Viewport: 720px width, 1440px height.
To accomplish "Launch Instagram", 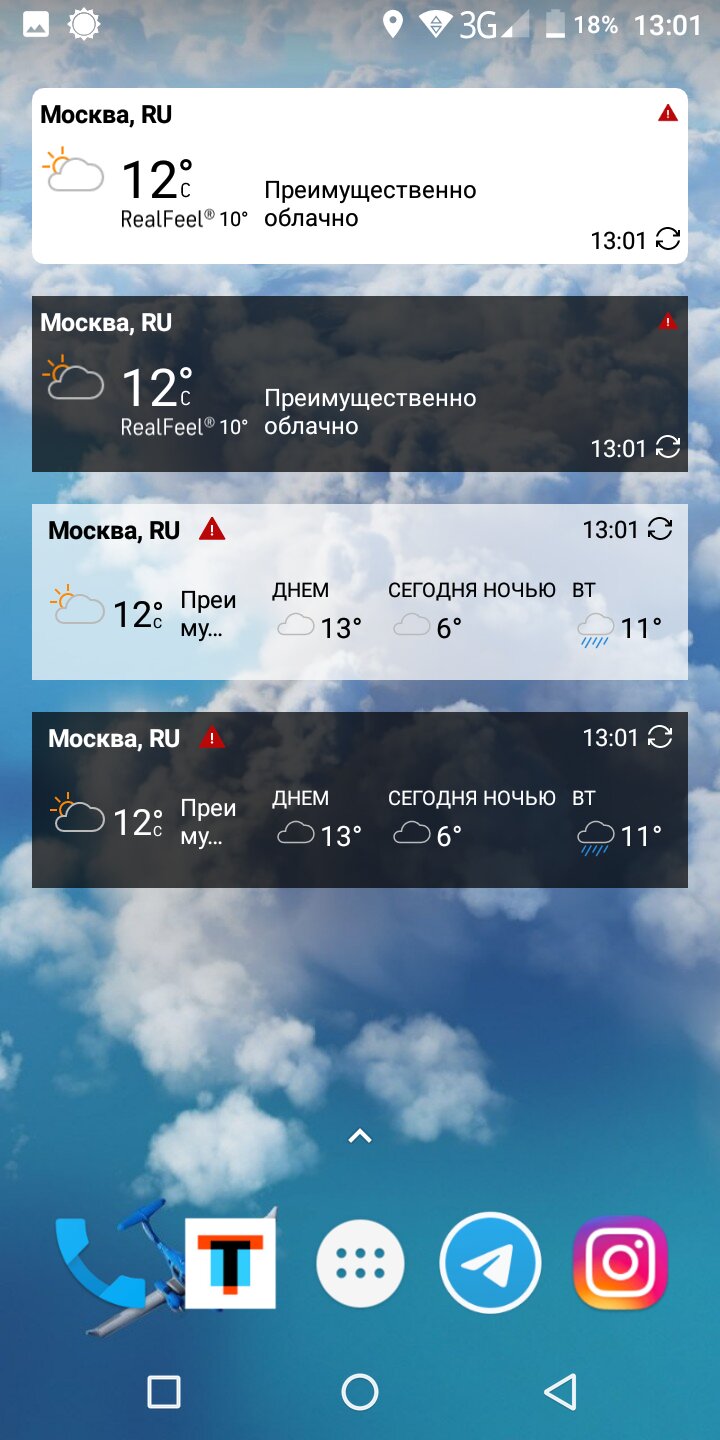I will (x=620, y=1263).
